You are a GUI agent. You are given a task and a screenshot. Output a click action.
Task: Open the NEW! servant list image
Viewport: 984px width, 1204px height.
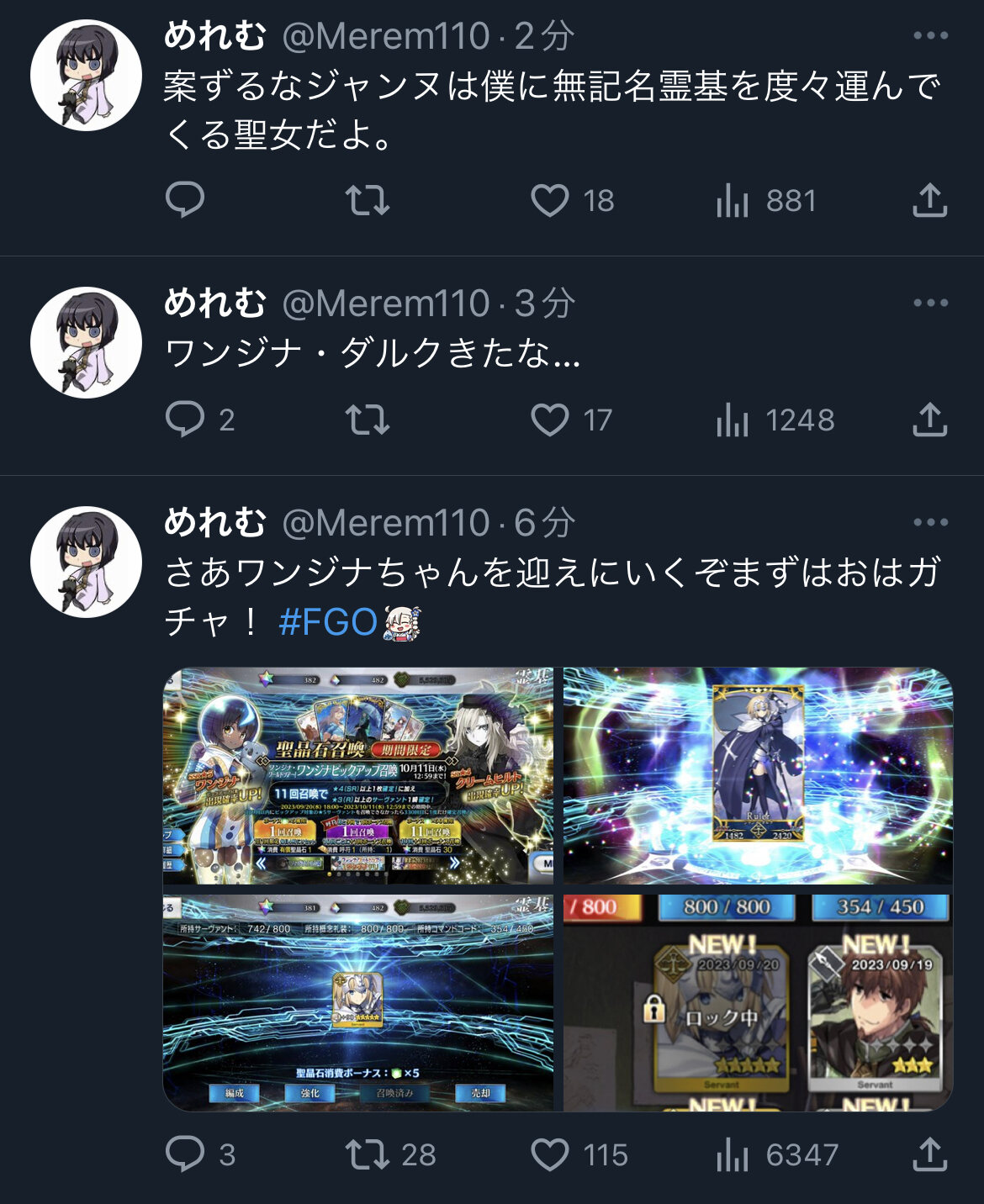(x=757, y=1002)
